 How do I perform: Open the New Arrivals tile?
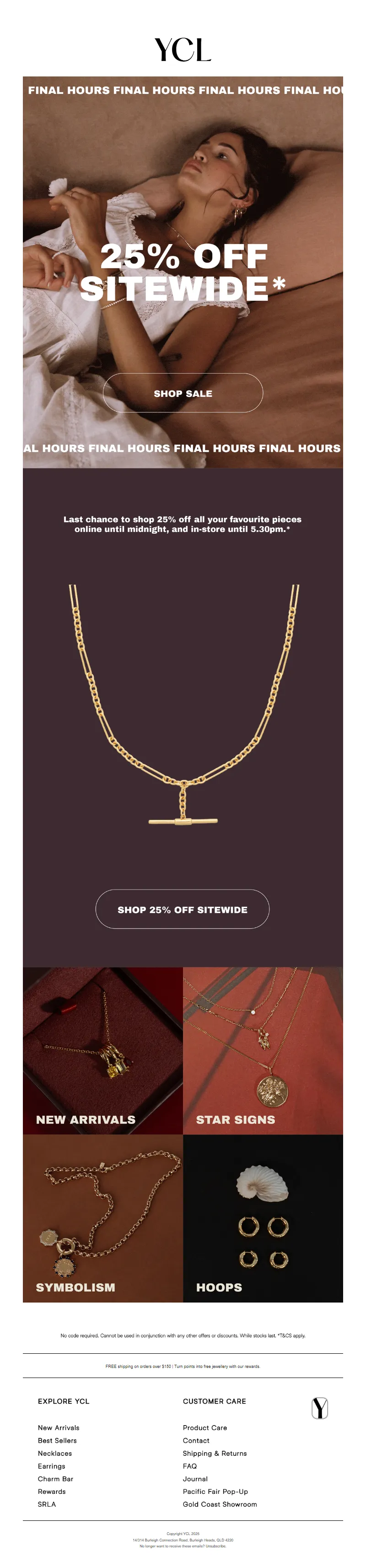[x=103, y=1051]
